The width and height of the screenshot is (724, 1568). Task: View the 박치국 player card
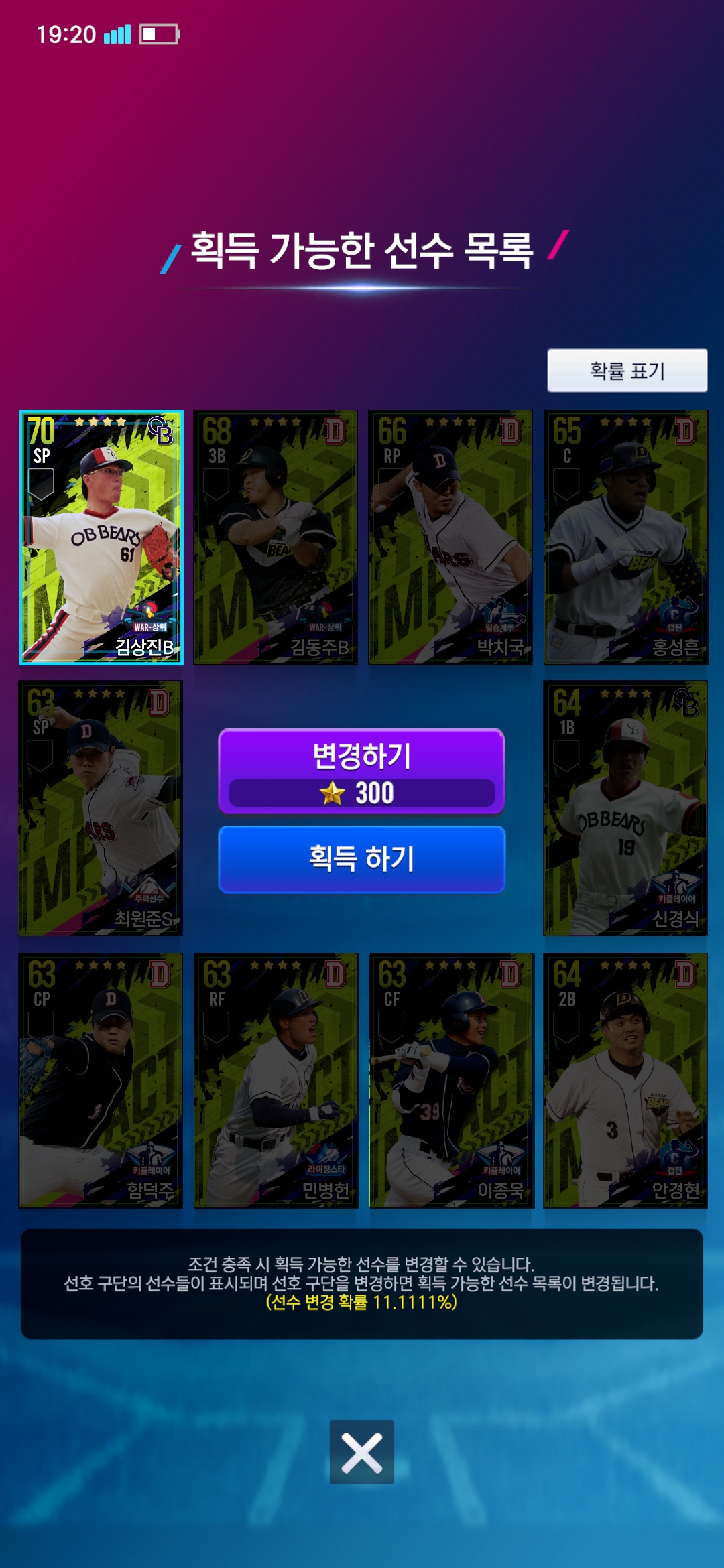tap(450, 537)
